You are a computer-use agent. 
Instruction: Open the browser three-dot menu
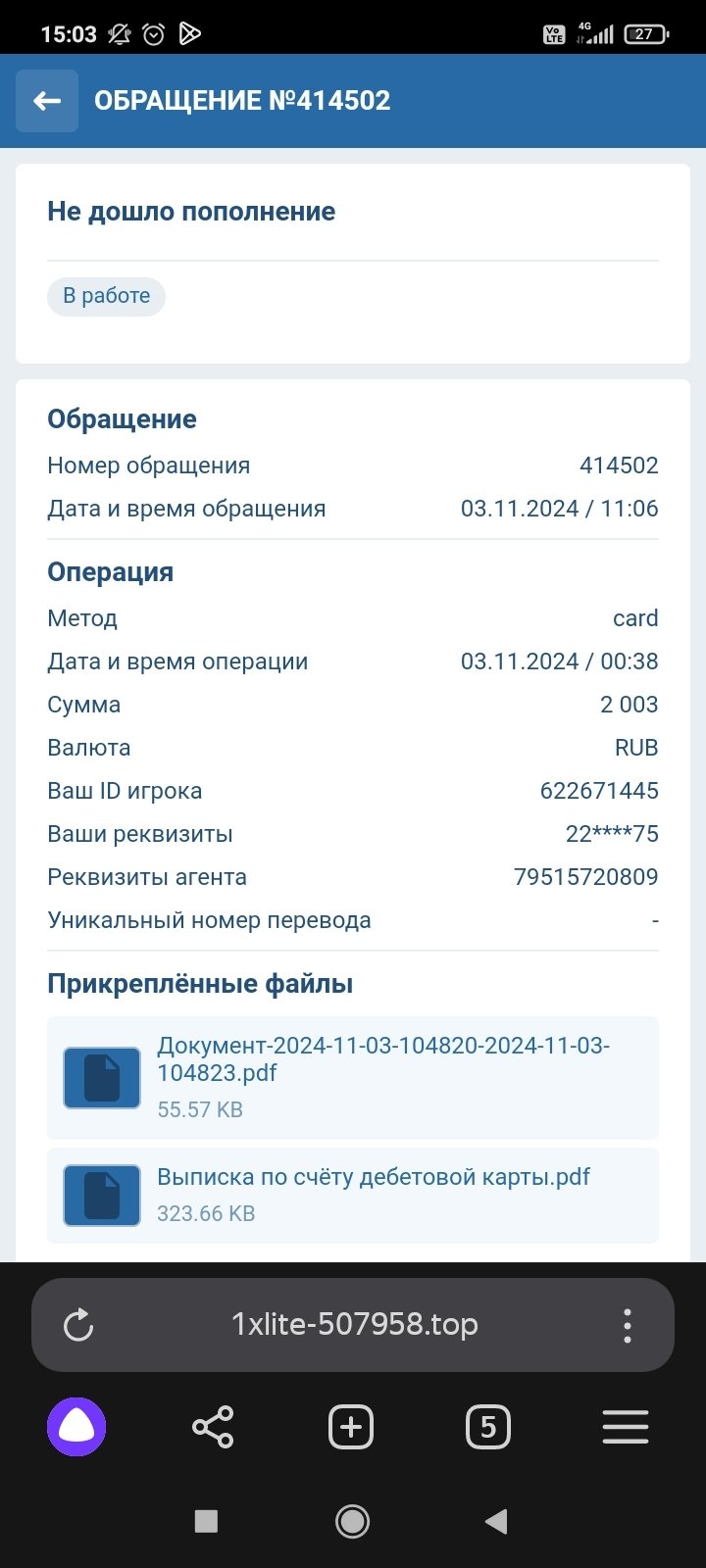tap(628, 1325)
